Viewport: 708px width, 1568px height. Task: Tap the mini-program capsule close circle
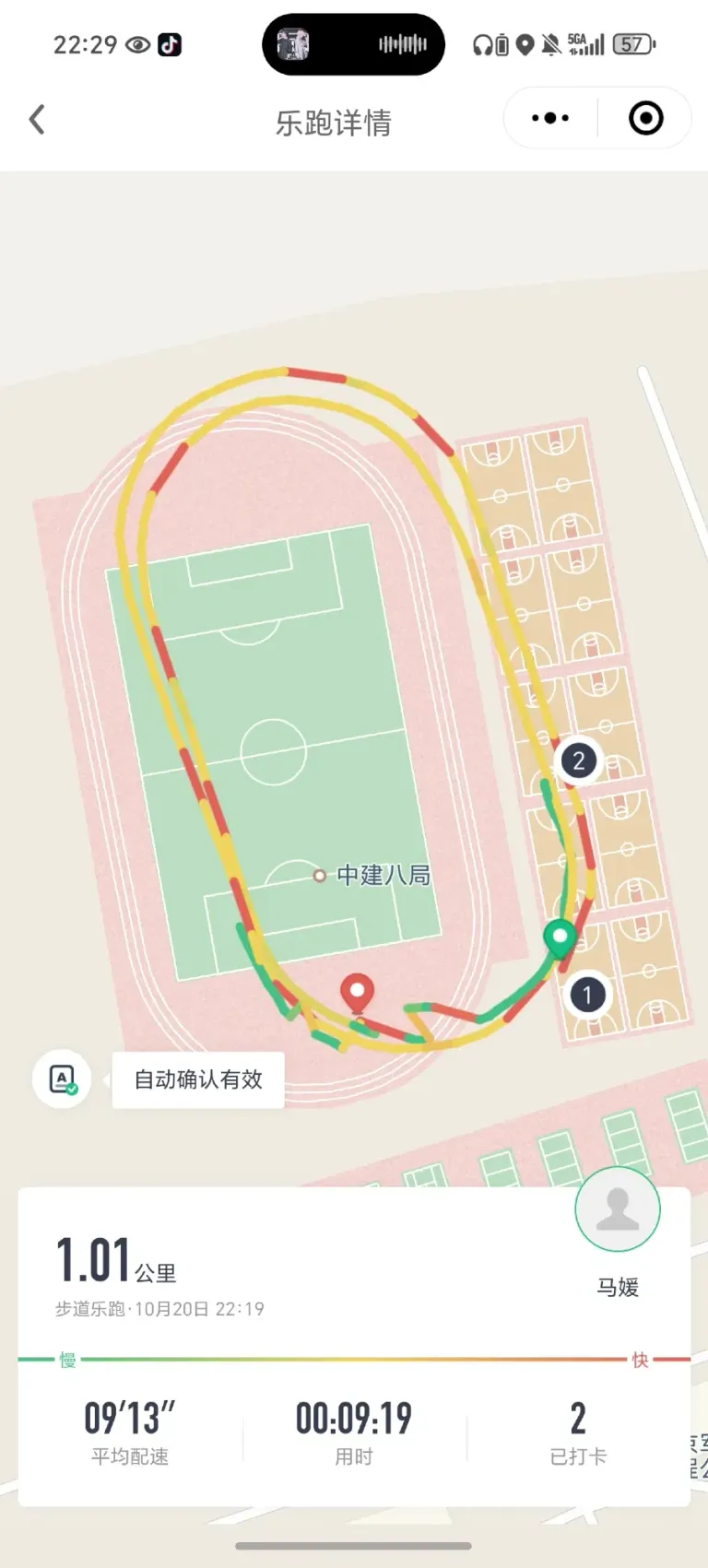click(645, 118)
